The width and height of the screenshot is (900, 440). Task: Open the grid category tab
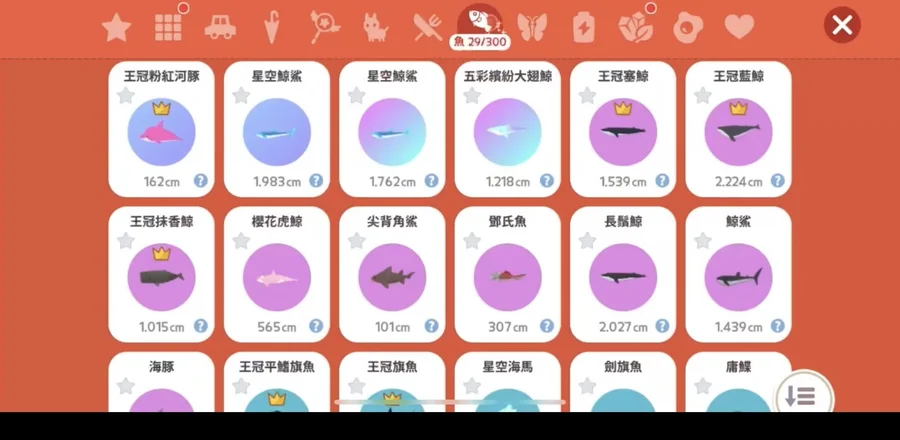pos(168,27)
